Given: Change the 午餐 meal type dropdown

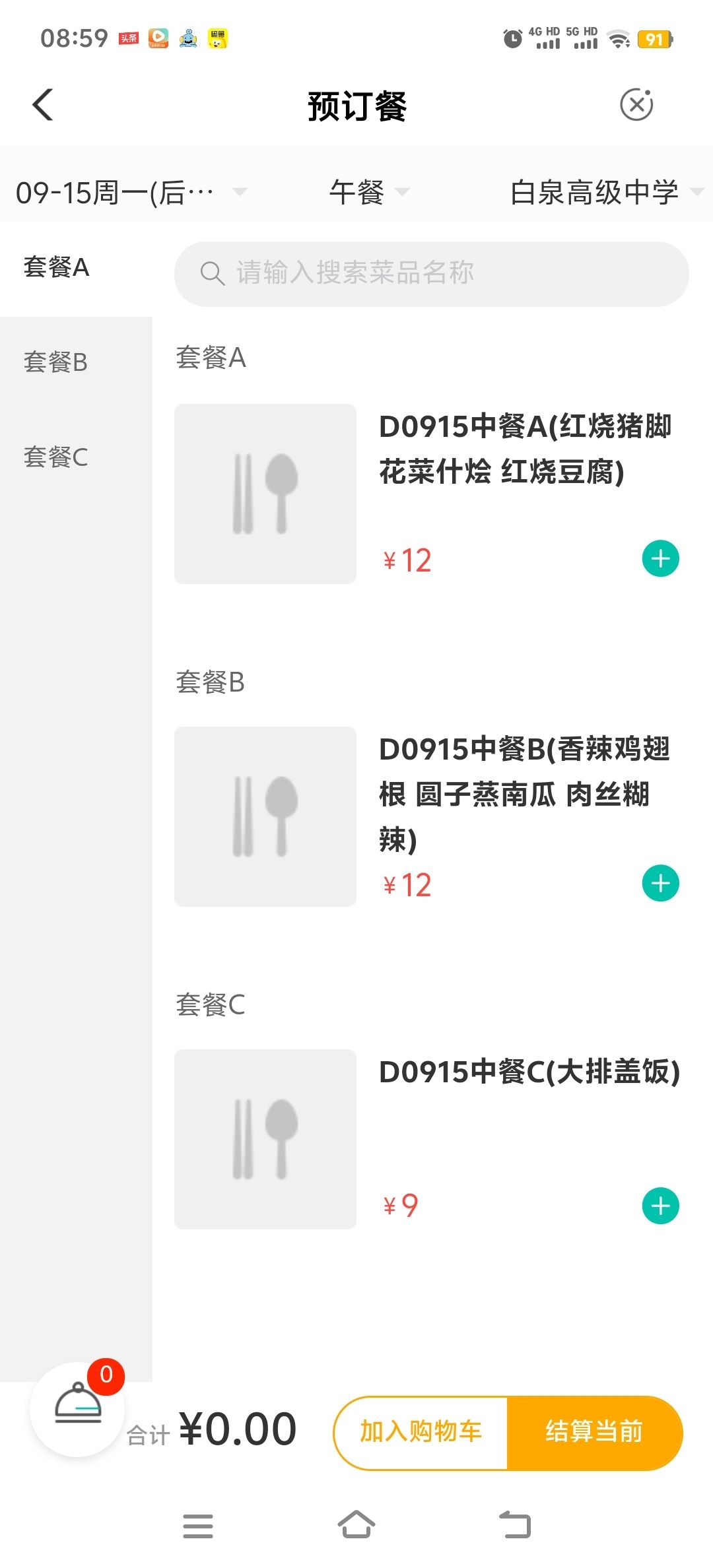Looking at the screenshot, I should pyautogui.click(x=369, y=193).
